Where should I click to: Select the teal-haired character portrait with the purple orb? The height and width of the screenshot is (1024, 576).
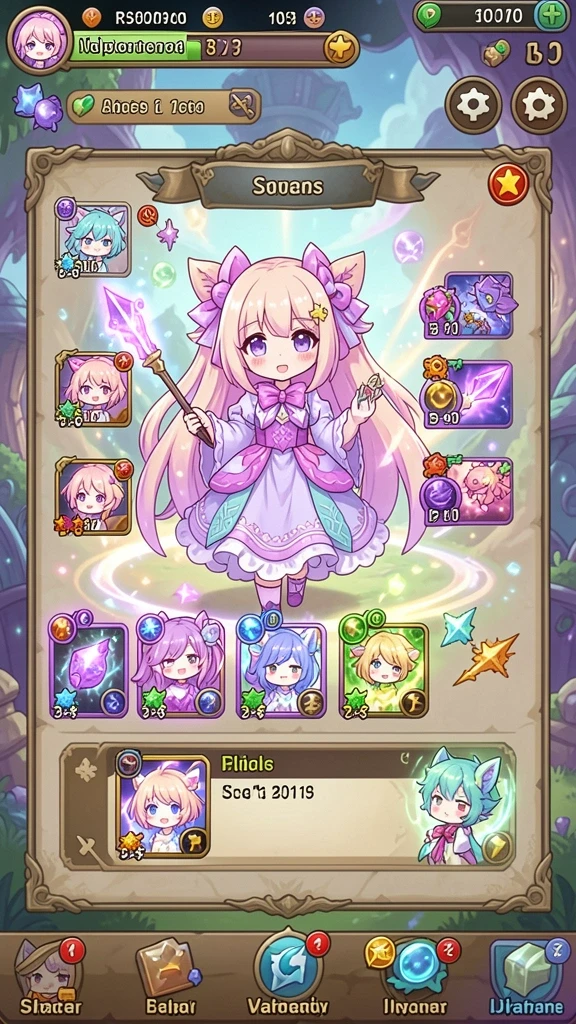93,238
